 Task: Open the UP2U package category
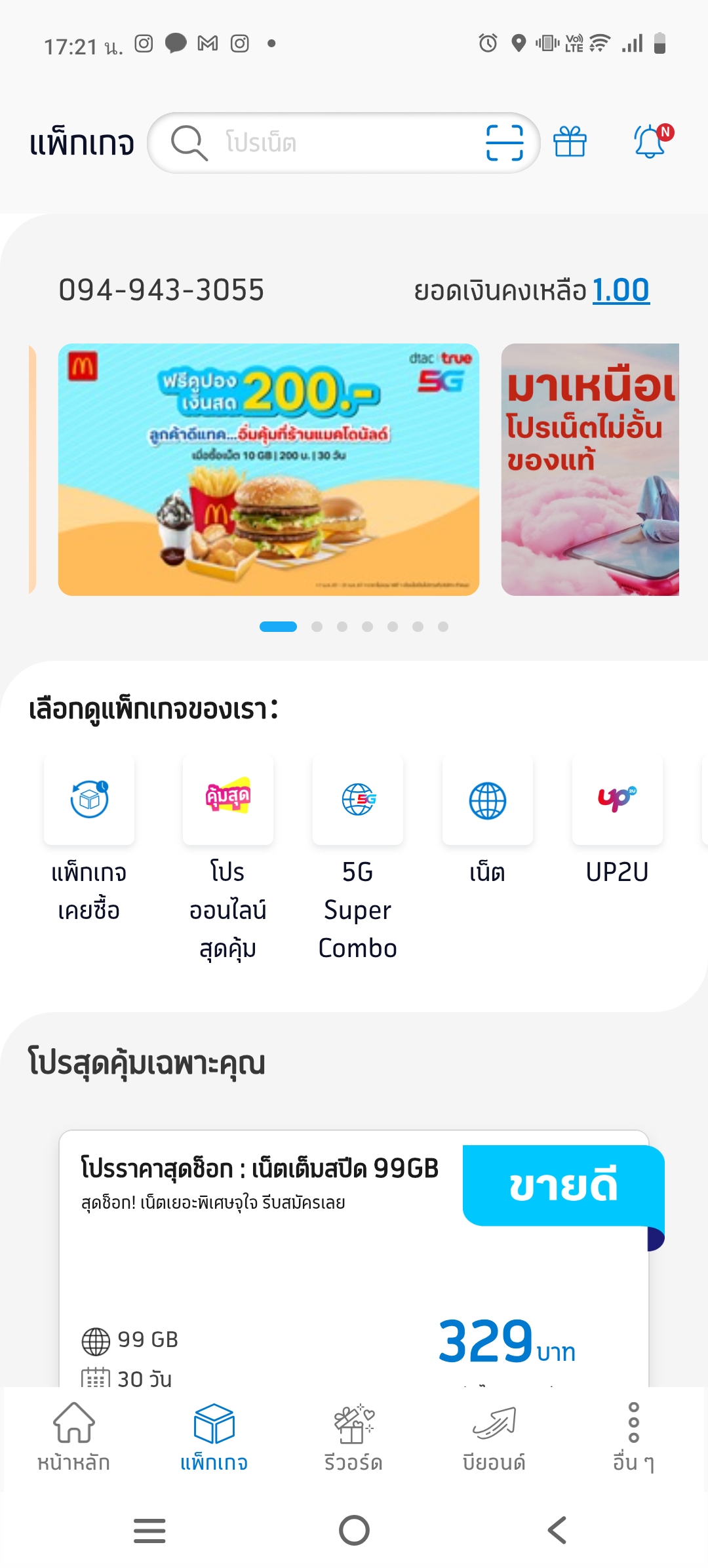617,820
